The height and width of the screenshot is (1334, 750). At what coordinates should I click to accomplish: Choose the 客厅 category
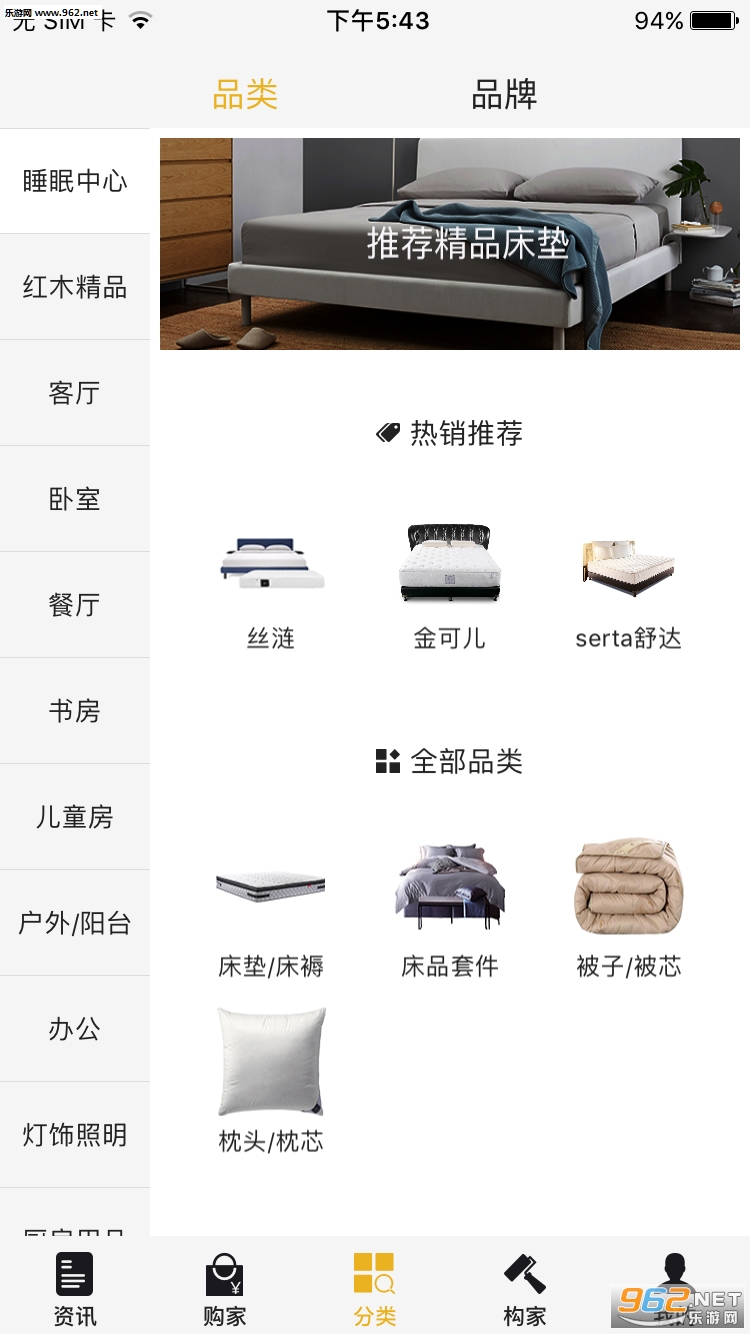point(75,393)
